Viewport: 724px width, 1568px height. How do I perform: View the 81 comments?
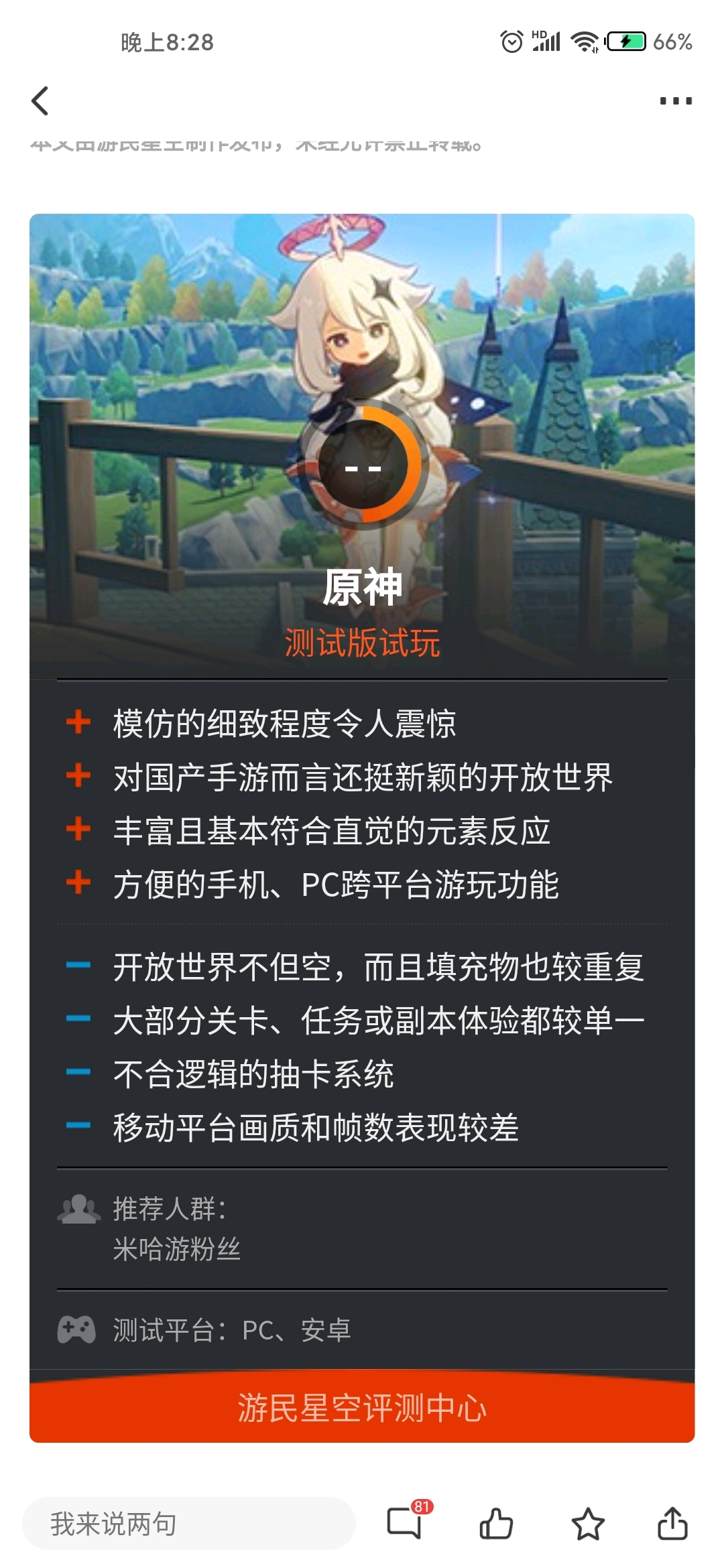coord(406,1523)
